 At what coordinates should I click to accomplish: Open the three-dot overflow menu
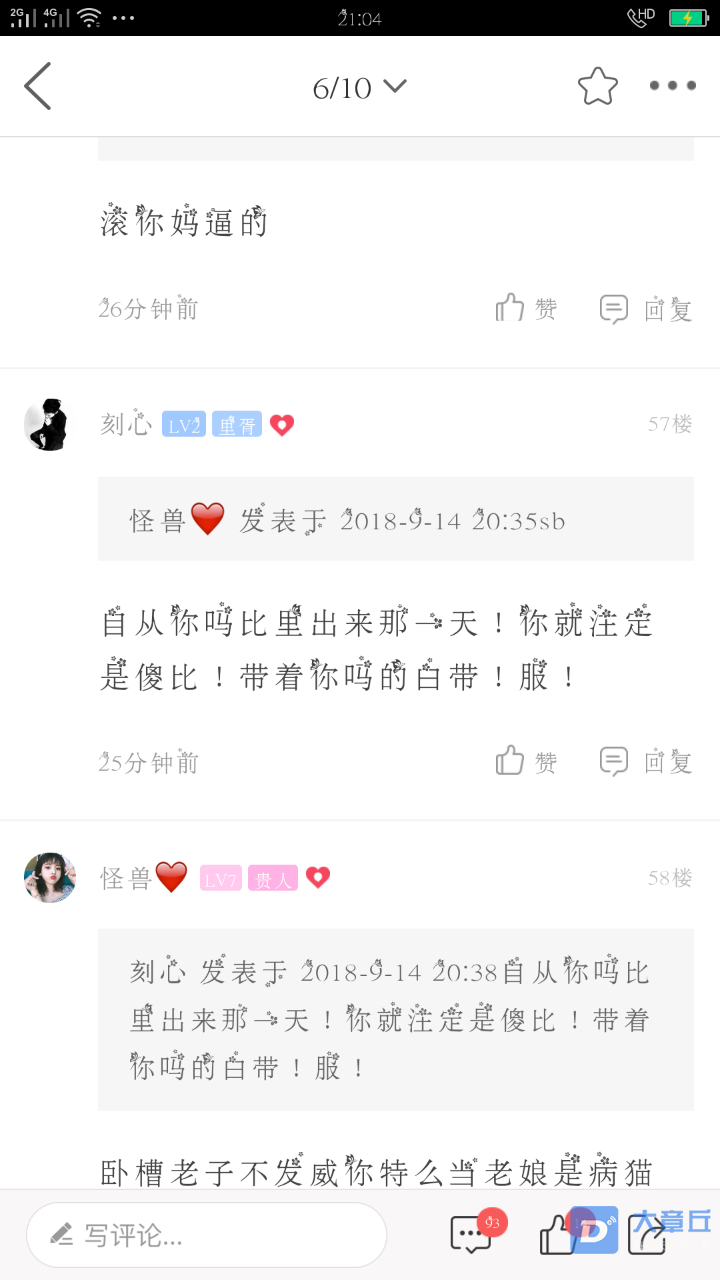tap(672, 86)
